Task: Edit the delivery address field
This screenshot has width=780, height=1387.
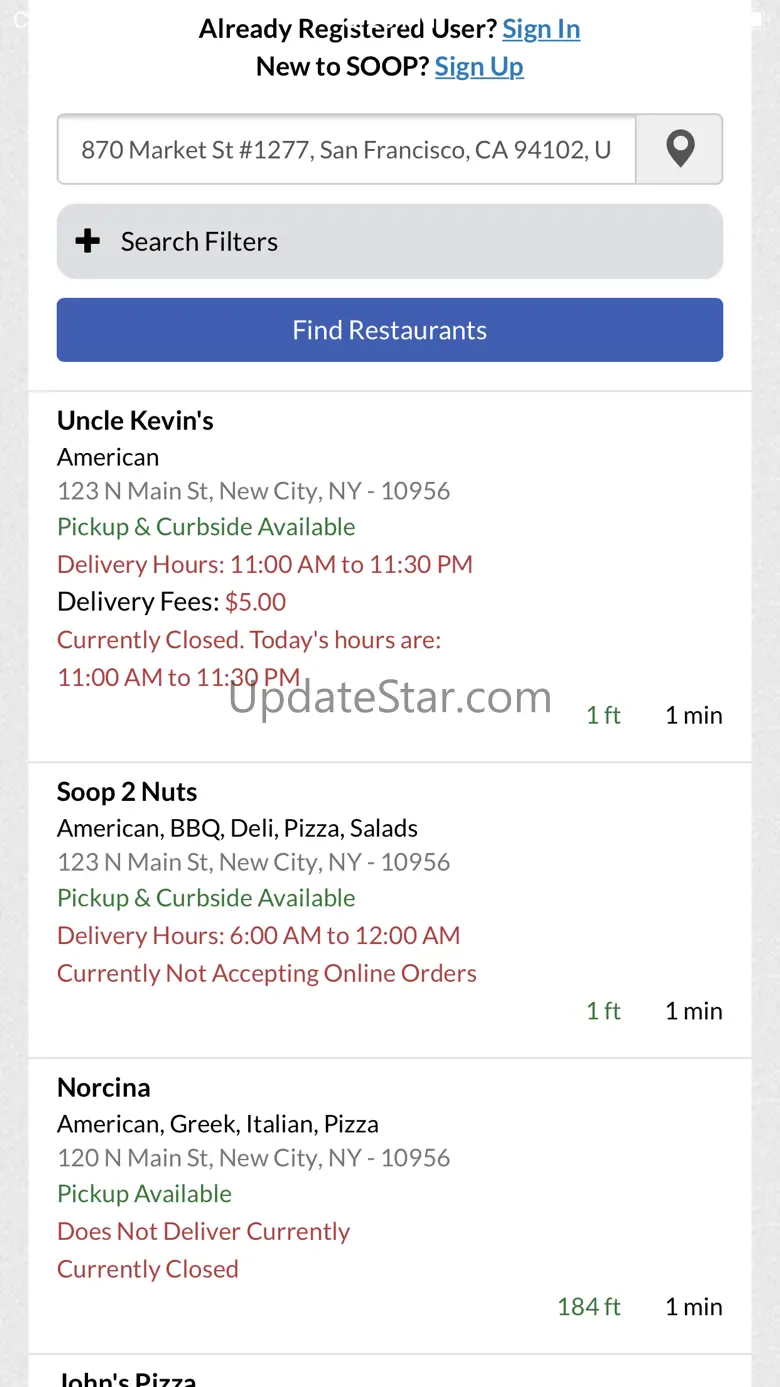Action: pyautogui.click(x=346, y=149)
